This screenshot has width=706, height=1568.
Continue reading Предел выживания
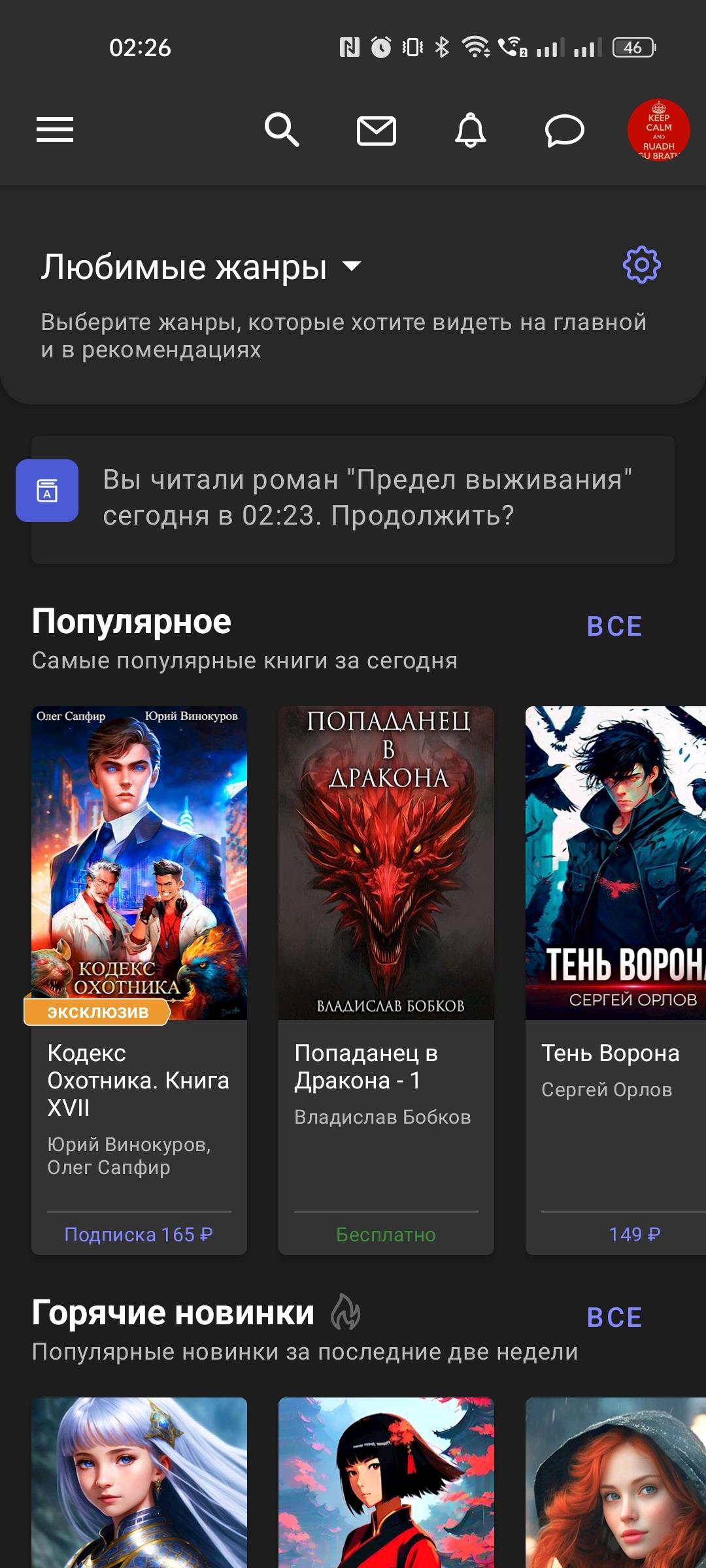[x=353, y=498]
